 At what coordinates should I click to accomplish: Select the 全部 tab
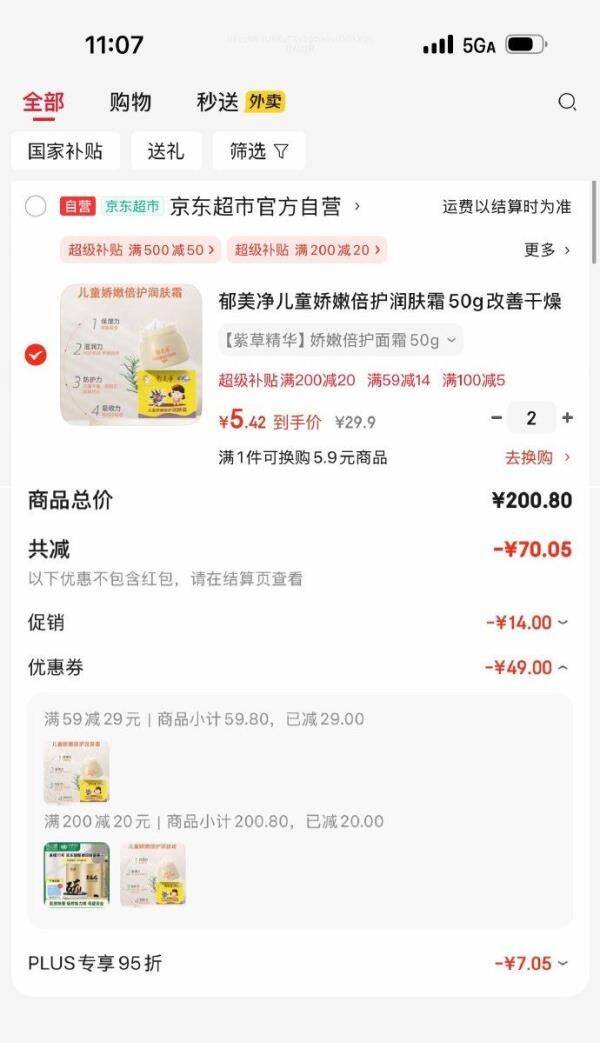pyautogui.click(x=43, y=102)
